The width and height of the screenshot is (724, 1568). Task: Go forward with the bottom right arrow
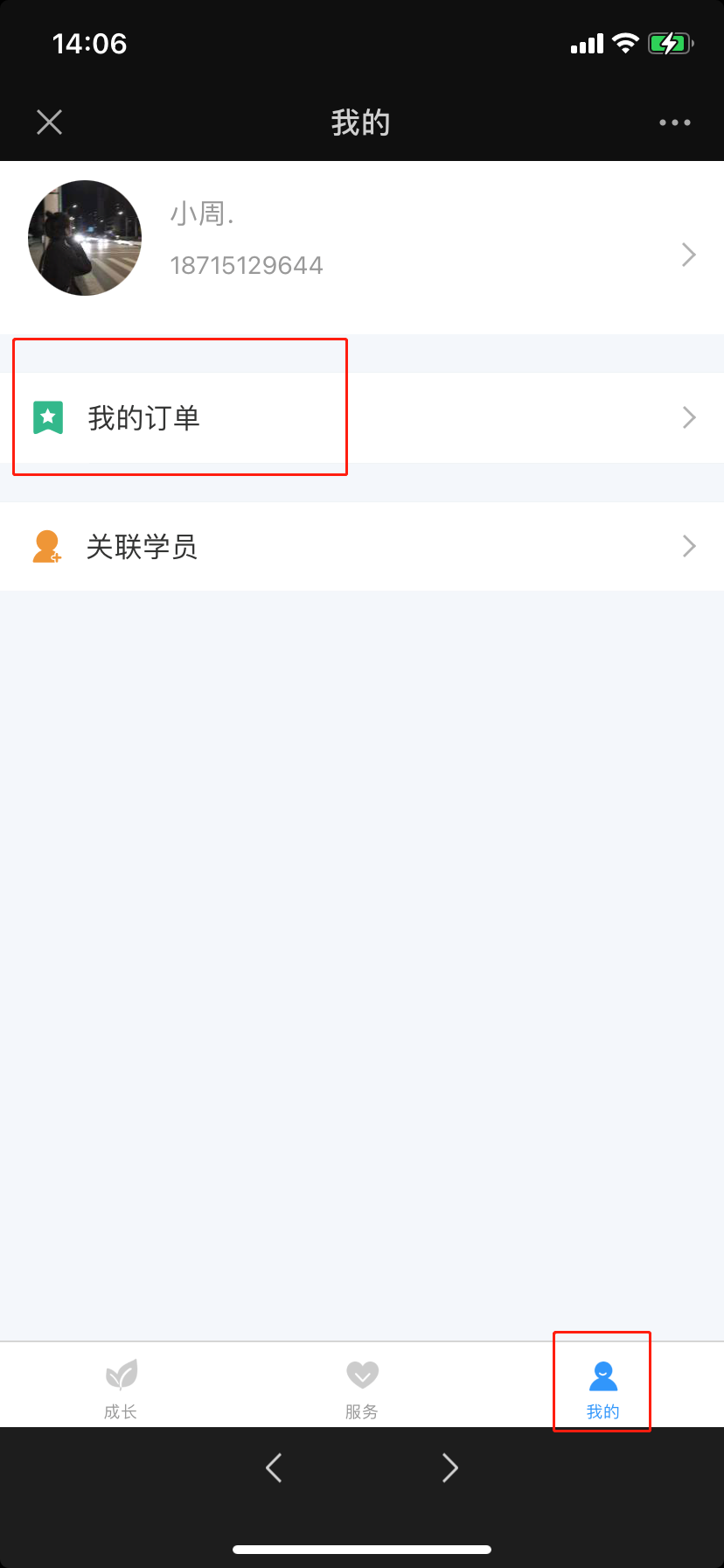tap(450, 1467)
